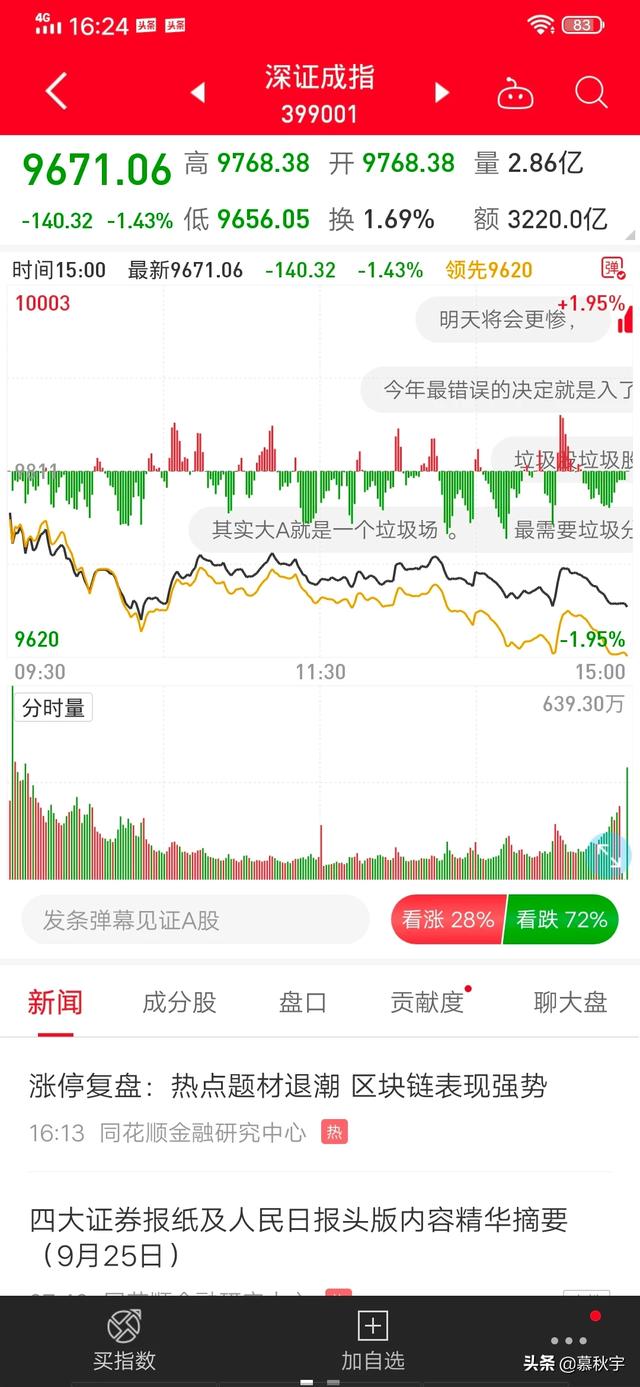
Task: Switch to the previous index arrow
Action: point(198,93)
